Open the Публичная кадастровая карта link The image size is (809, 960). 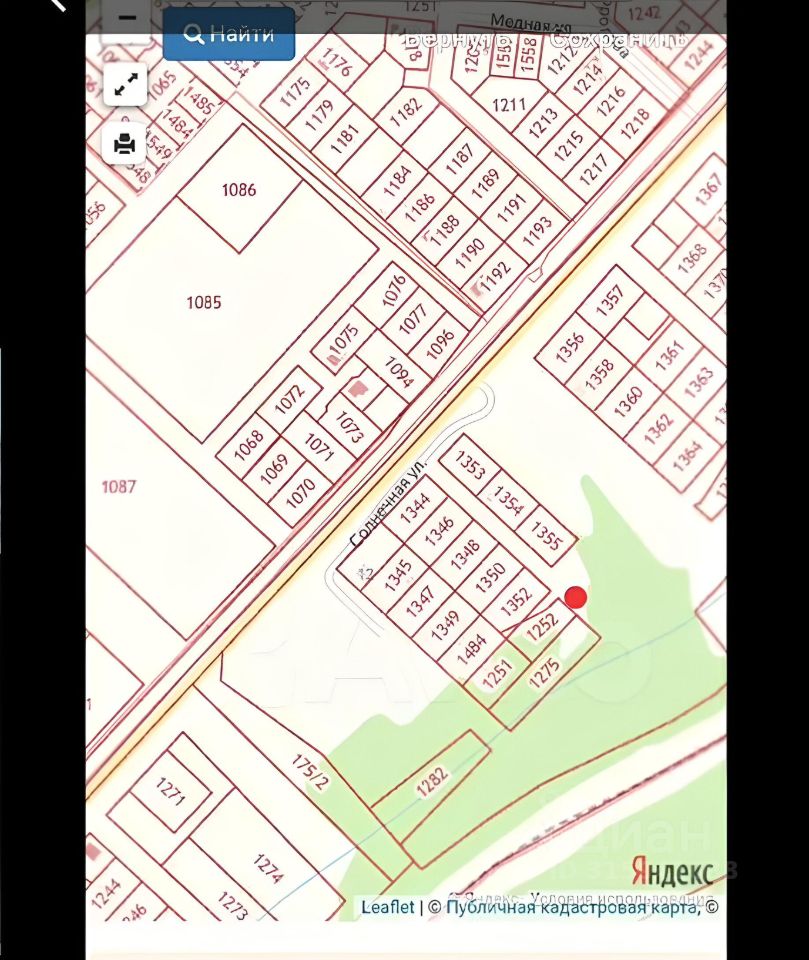(572, 907)
